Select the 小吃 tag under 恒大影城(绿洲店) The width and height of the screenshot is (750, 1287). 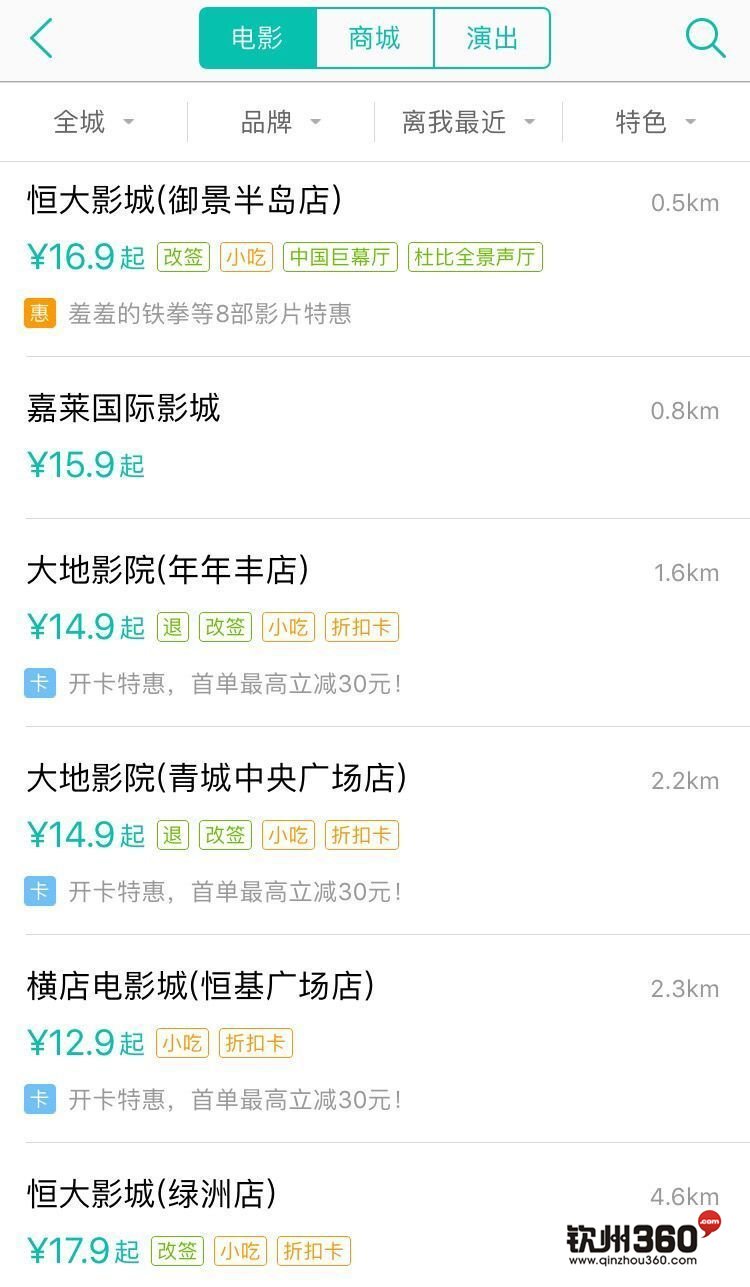246,1251
